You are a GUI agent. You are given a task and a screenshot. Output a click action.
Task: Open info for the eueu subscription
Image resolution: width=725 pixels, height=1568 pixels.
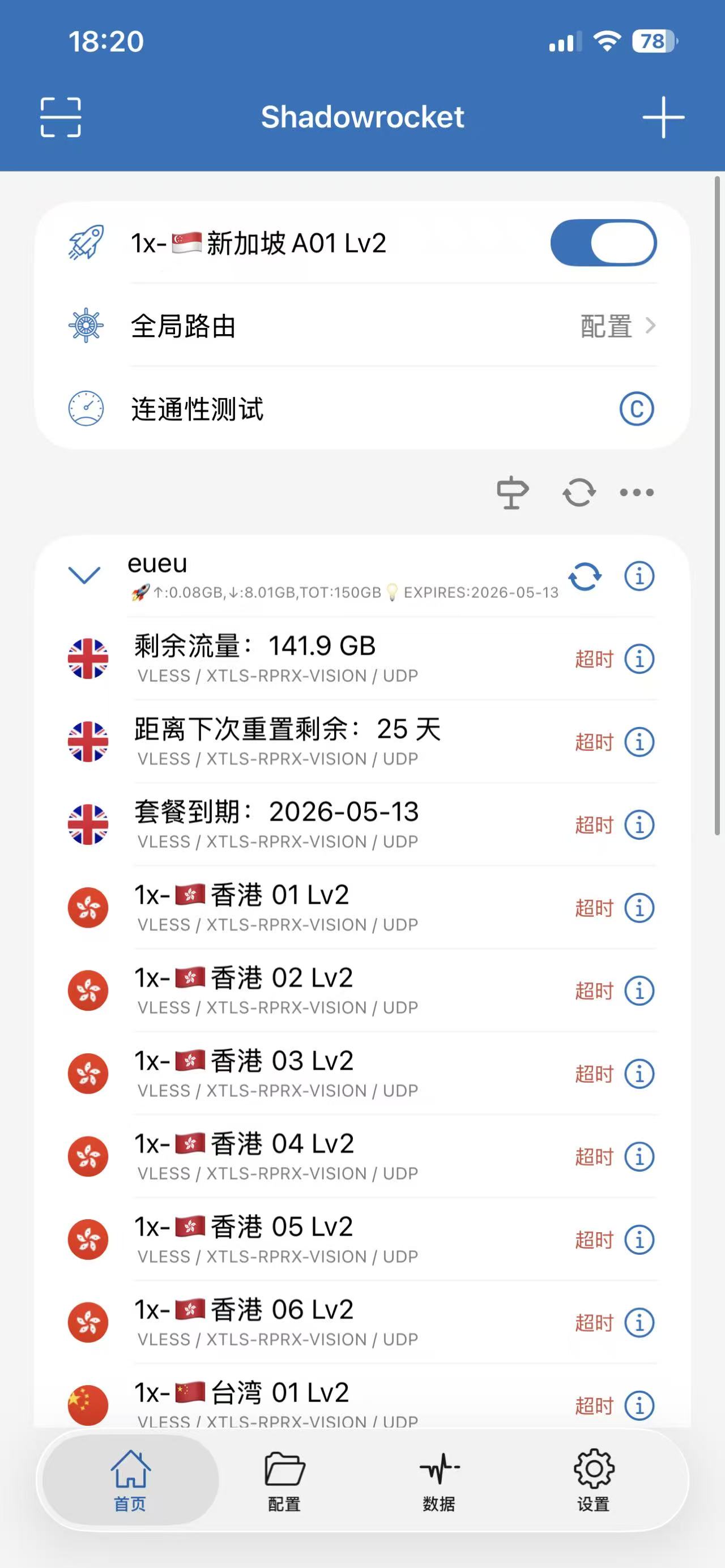click(639, 576)
